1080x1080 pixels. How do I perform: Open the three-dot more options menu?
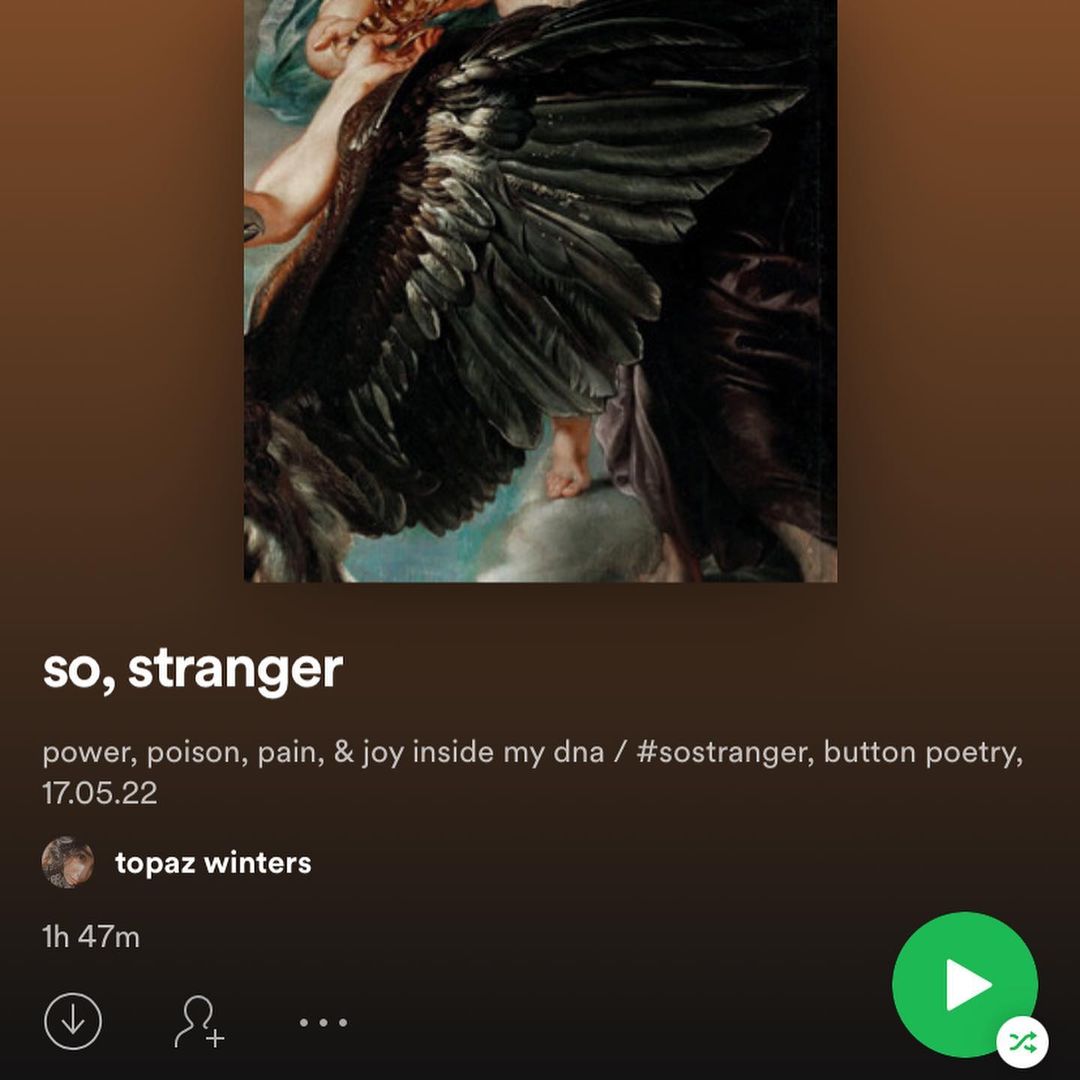323,1022
